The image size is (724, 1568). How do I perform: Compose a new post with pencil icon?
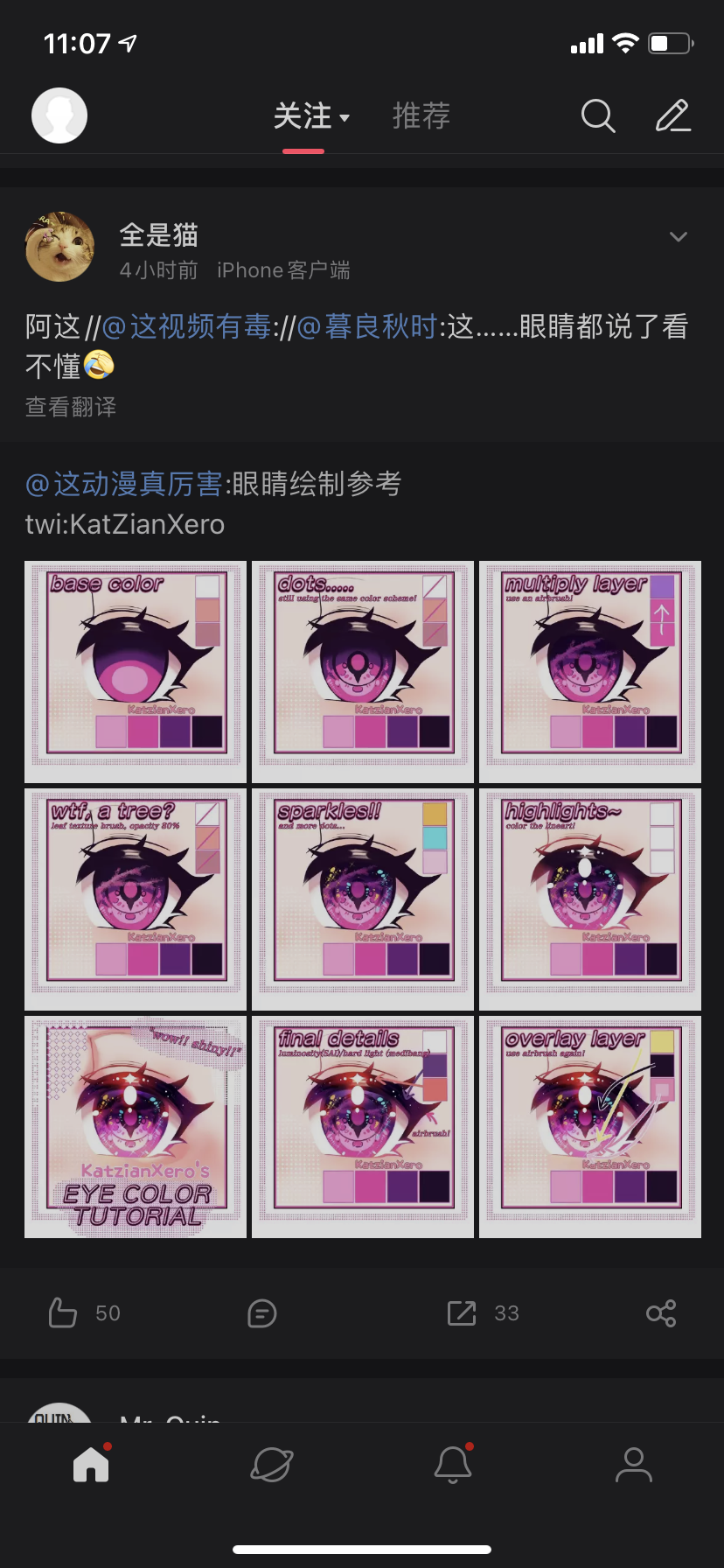pos(673,115)
